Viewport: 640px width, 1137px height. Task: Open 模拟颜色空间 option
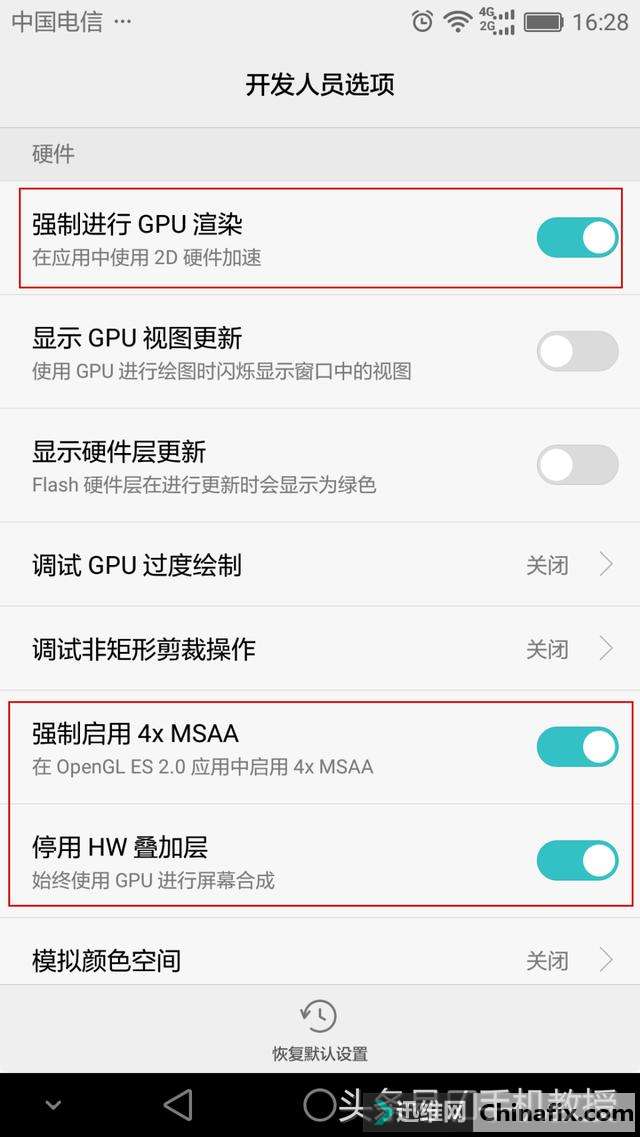pos(320,961)
